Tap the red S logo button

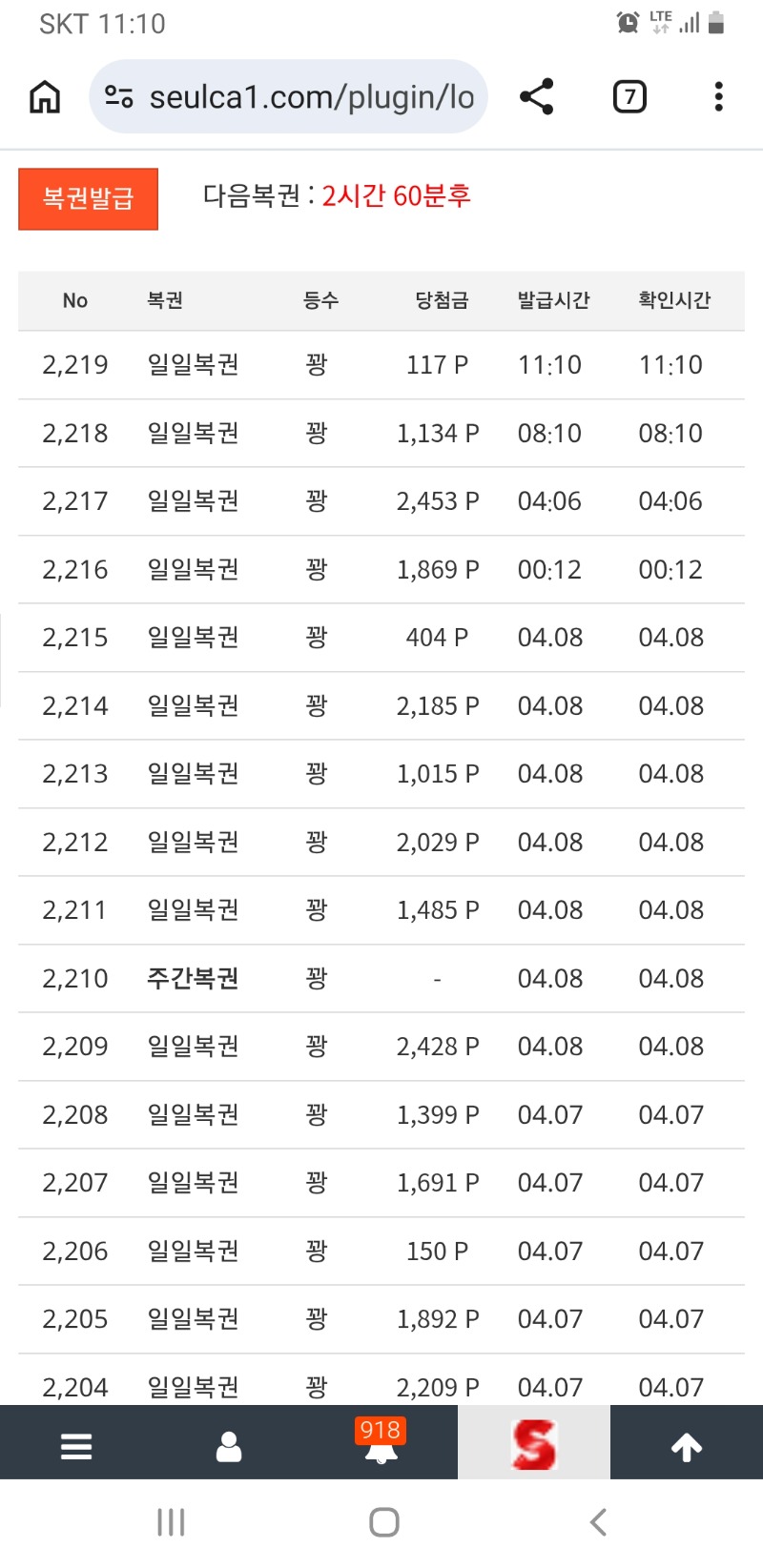(534, 1444)
